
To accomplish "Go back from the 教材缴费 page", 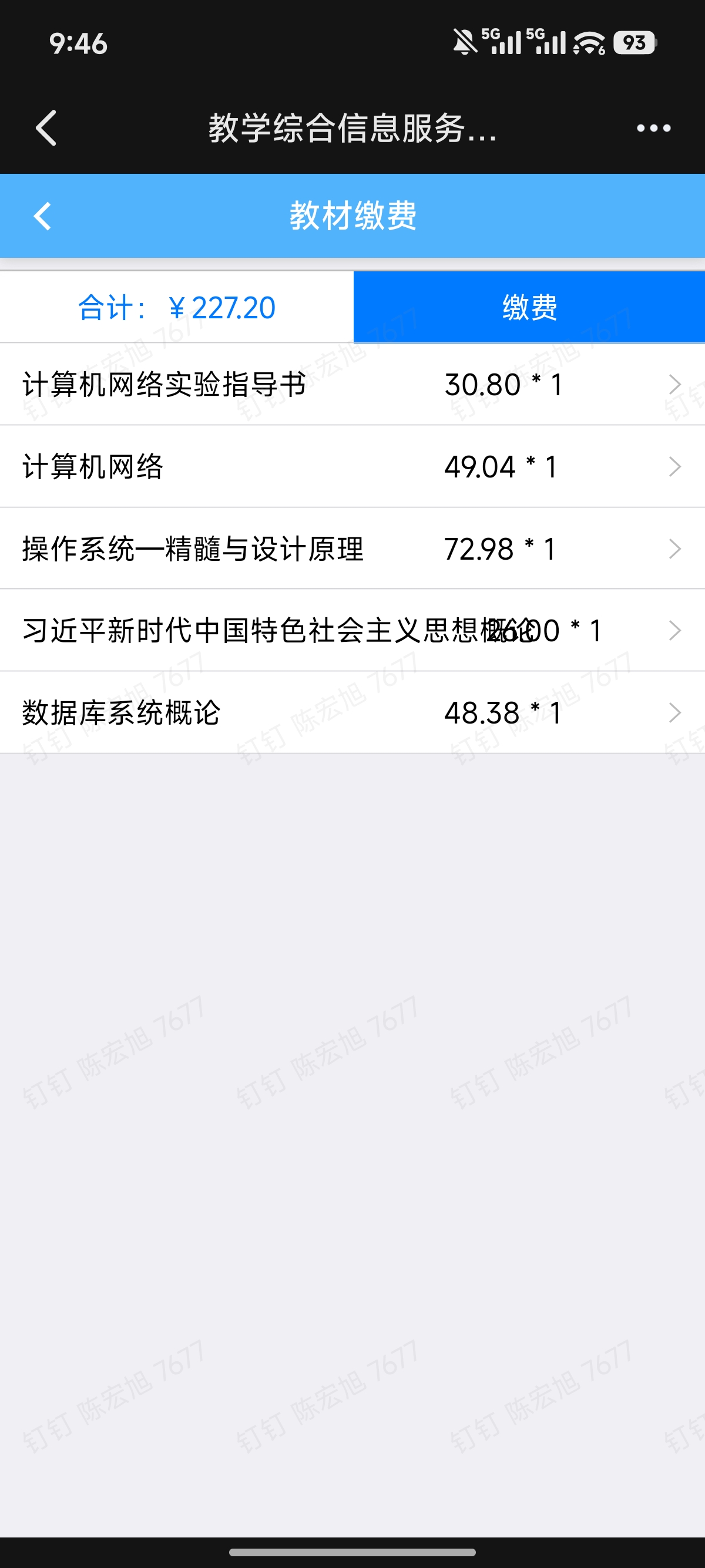I will tap(42, 216).
